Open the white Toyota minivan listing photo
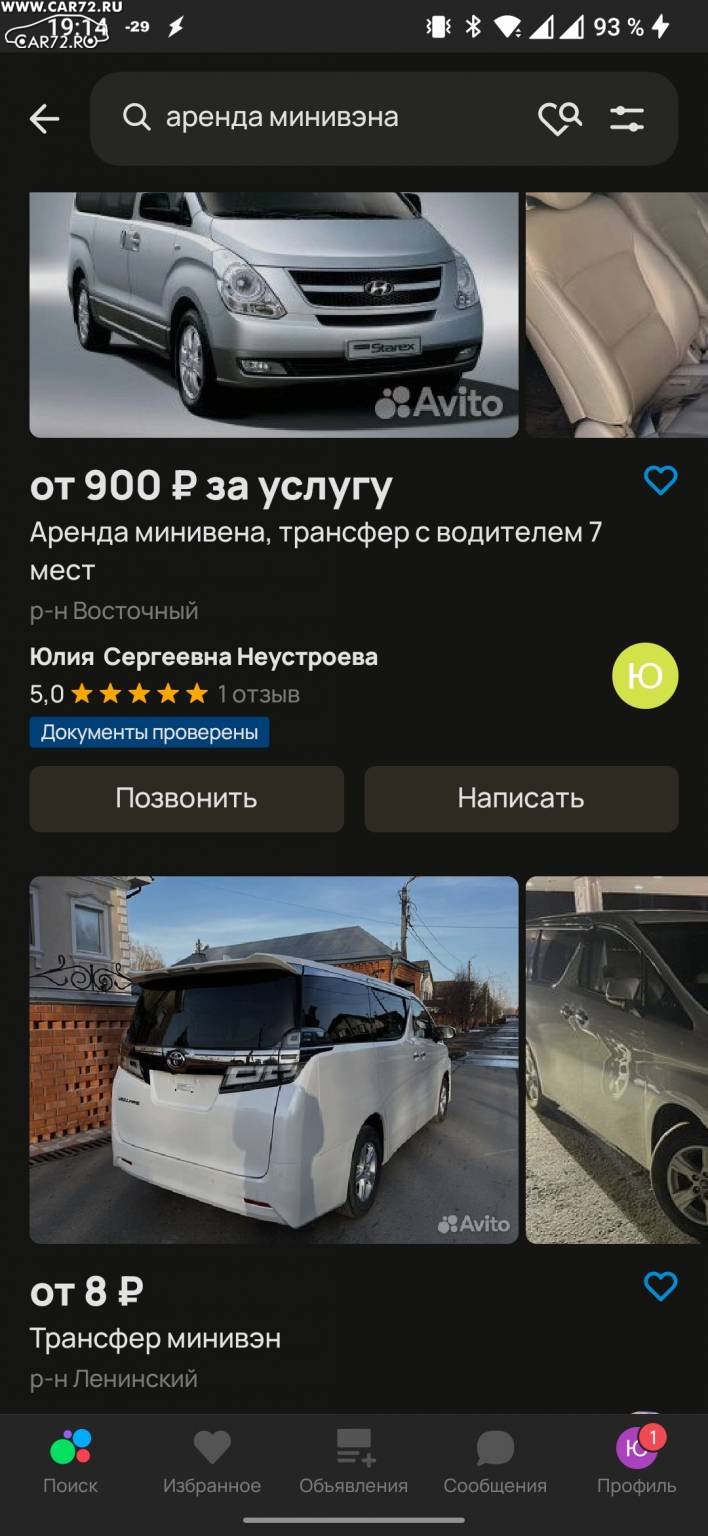Viewport: 708px width, 1536px height. (274, 1060)
